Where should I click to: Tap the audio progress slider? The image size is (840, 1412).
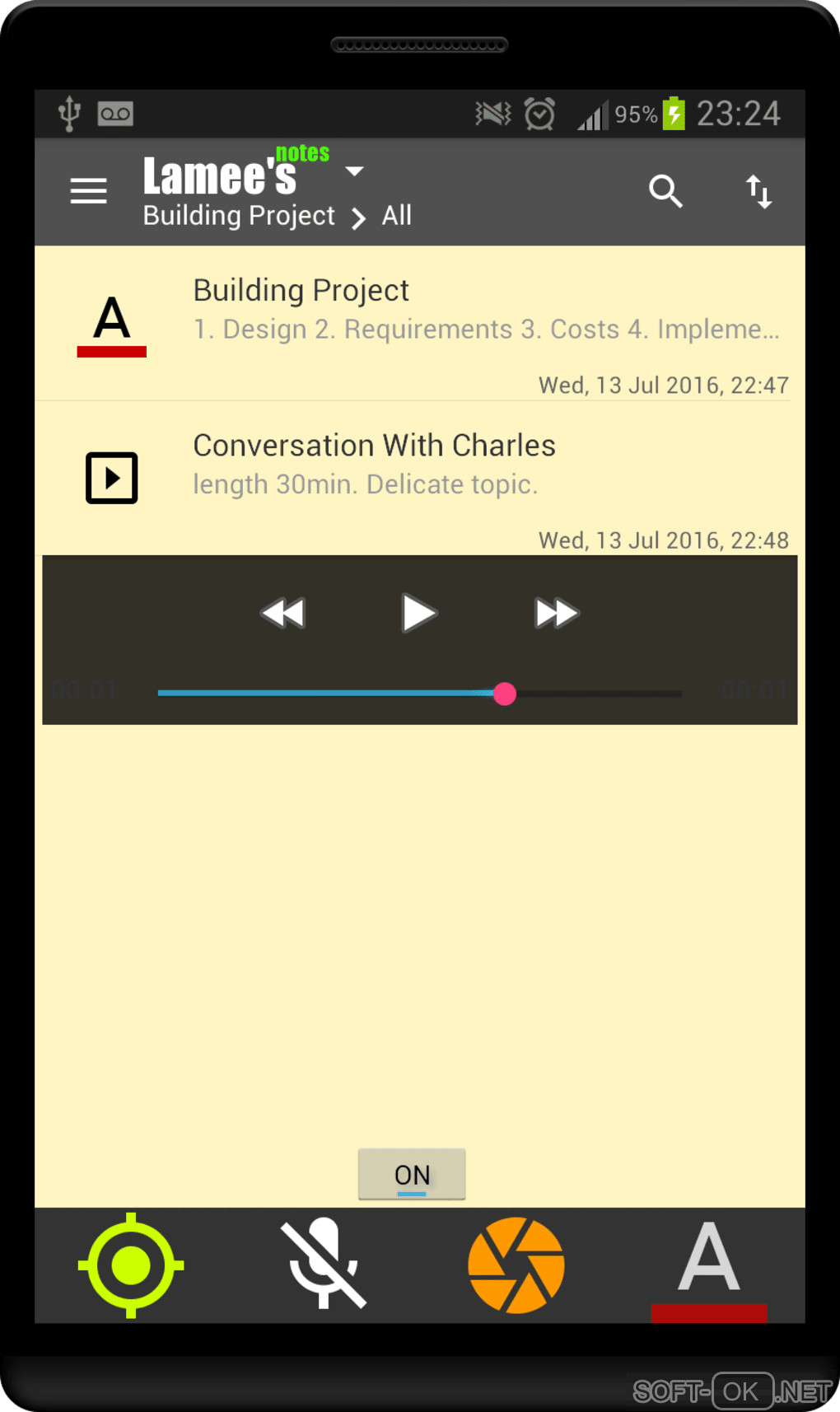pos(420,694)
